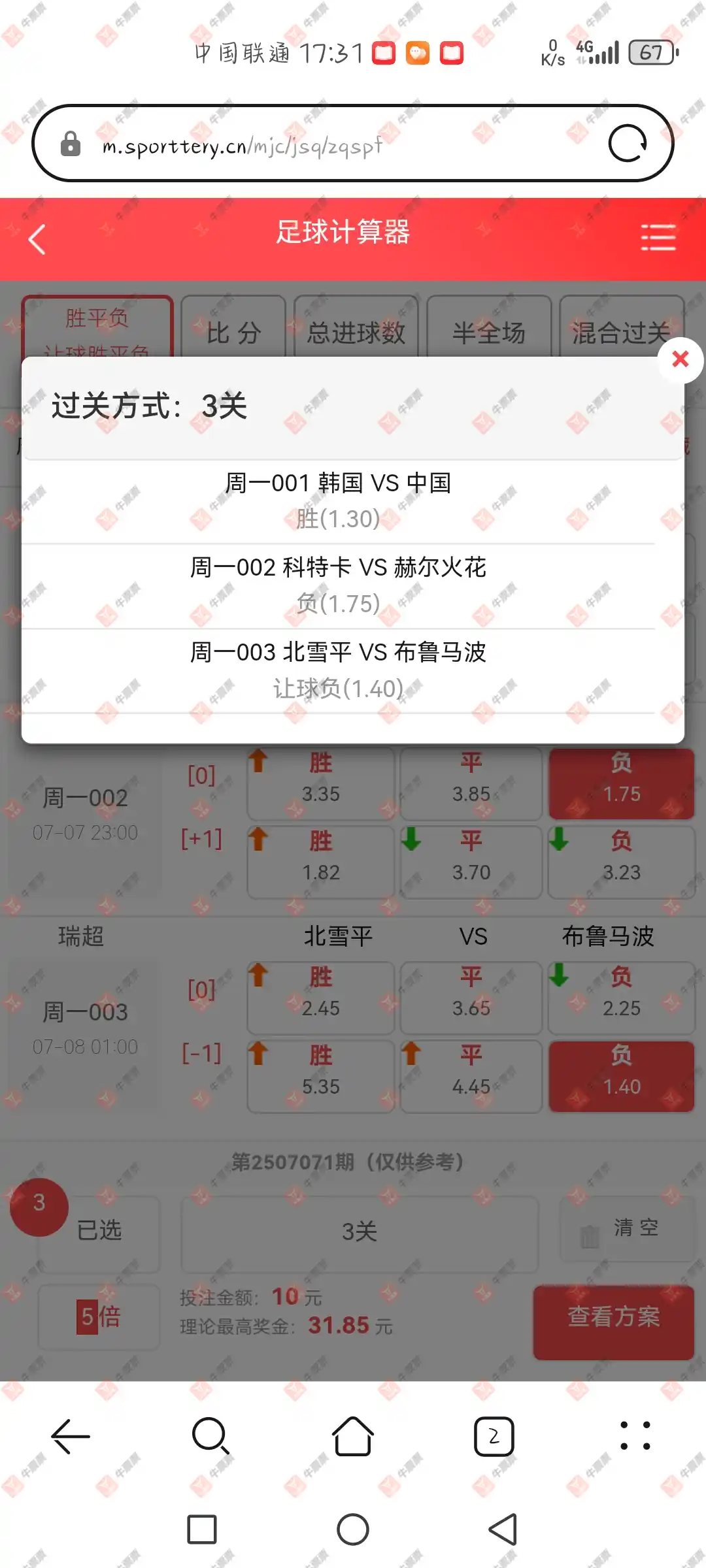Select 胜 2.45 for 周一003
The width and height of the screenshot is (706, 1568).
pyautogui.click(x=320, y=998)
